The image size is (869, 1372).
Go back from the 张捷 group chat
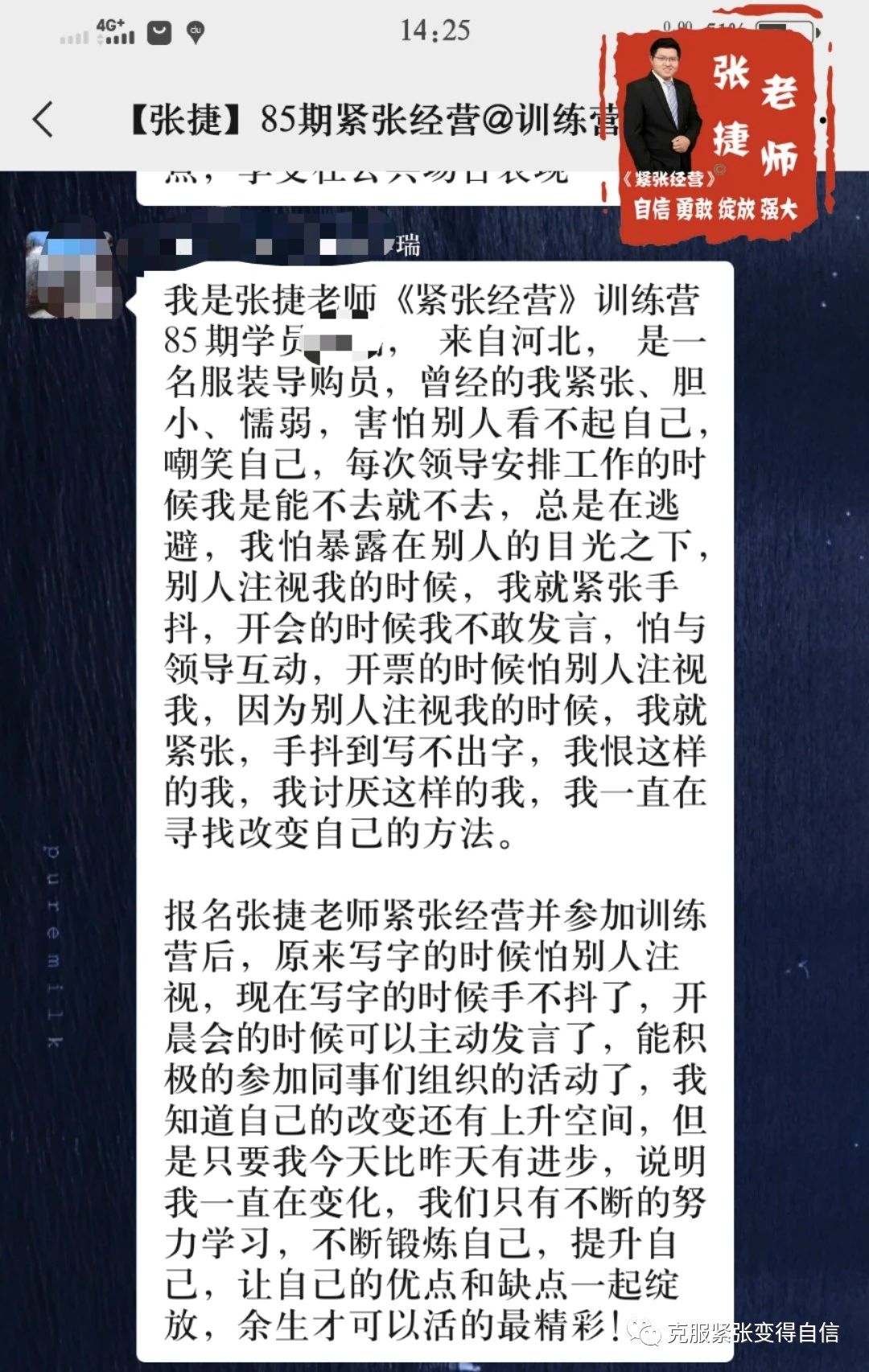click(43, 120)
